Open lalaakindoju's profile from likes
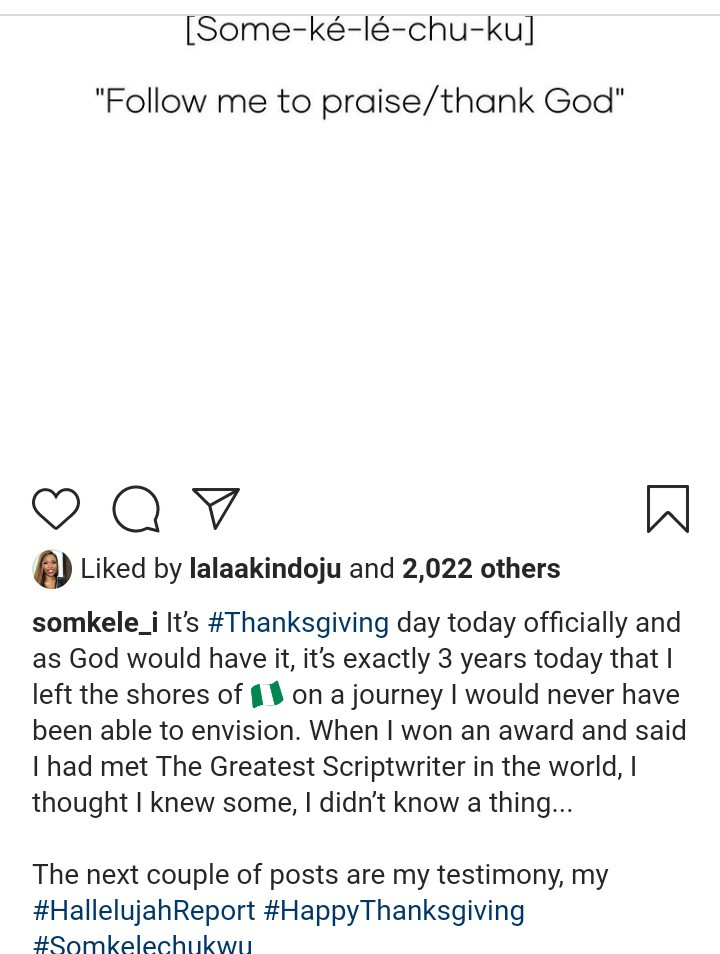The width and height of the screenshot is (720, 954). [265, 569]
